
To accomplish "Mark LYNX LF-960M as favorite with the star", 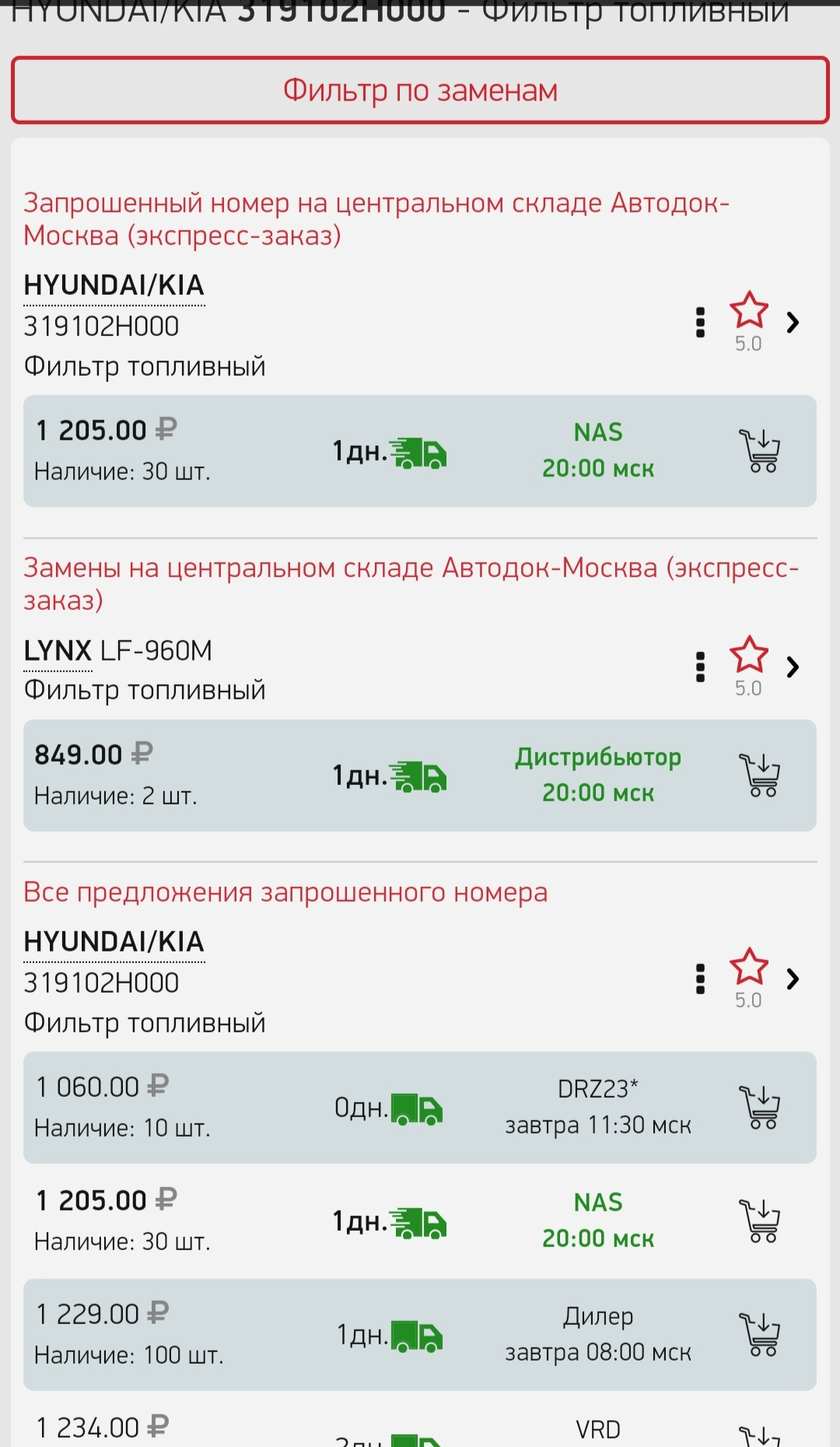I will click(748, 655).
